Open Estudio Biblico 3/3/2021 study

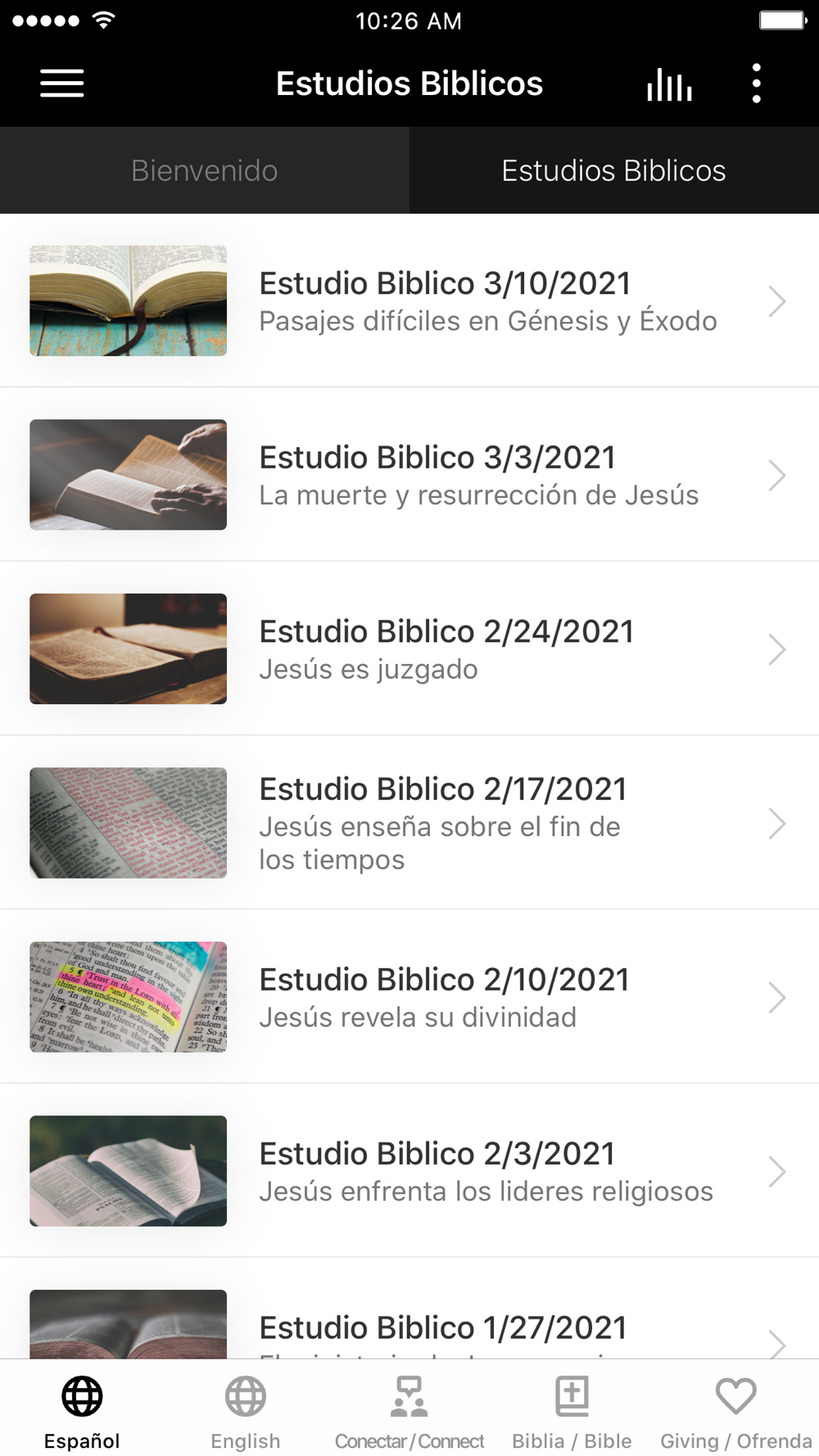pos(409,475)
